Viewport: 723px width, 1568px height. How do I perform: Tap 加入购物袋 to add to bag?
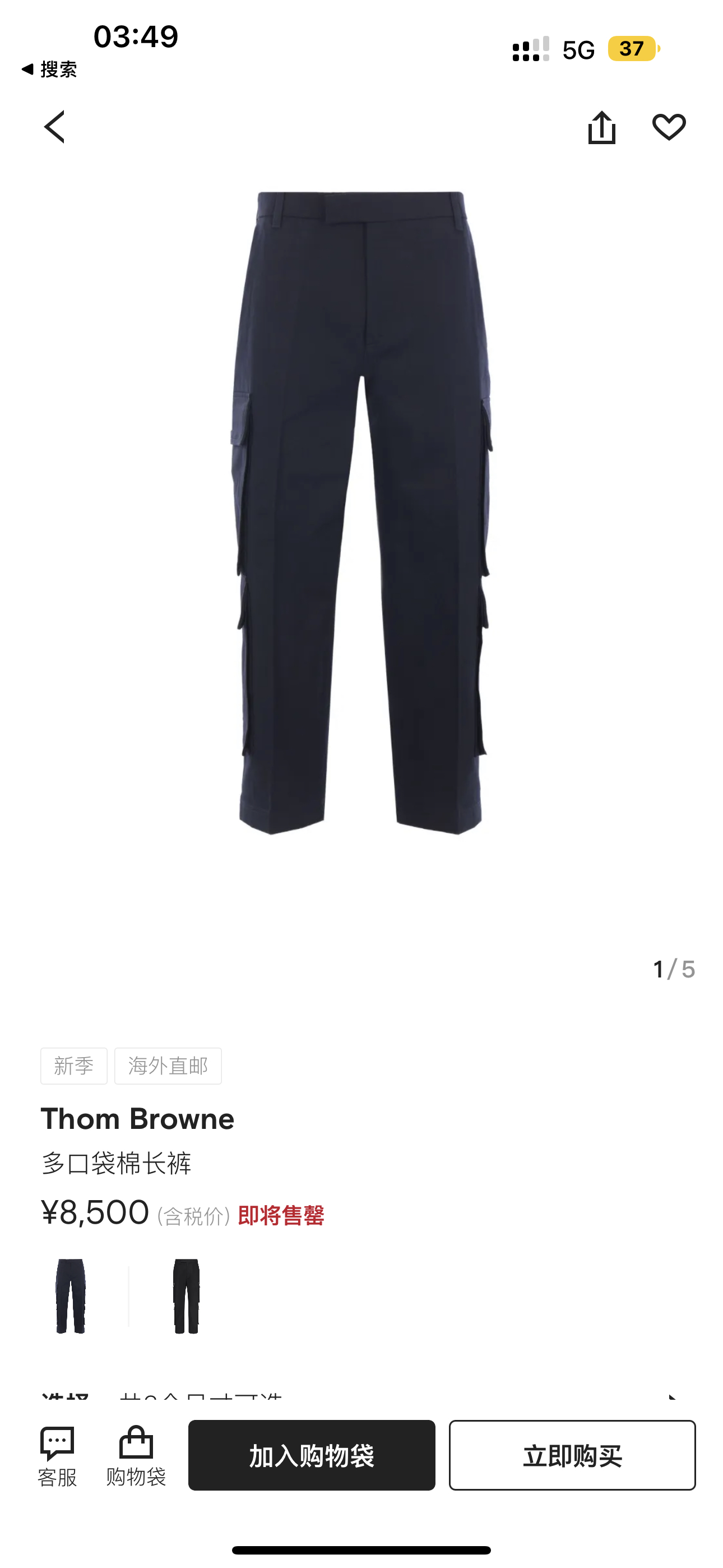tap(312, 1455)
